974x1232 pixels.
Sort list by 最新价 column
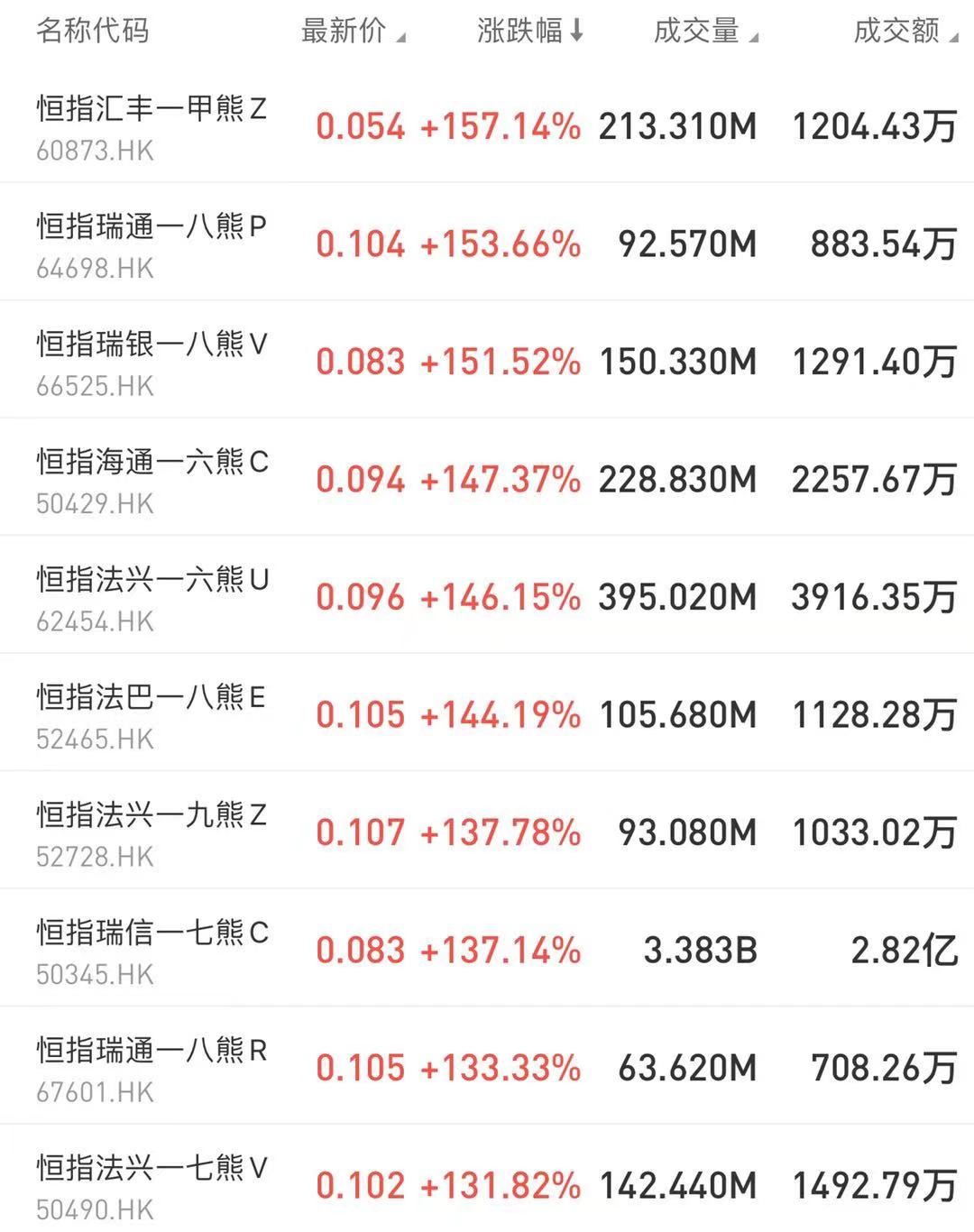point(352,32)
